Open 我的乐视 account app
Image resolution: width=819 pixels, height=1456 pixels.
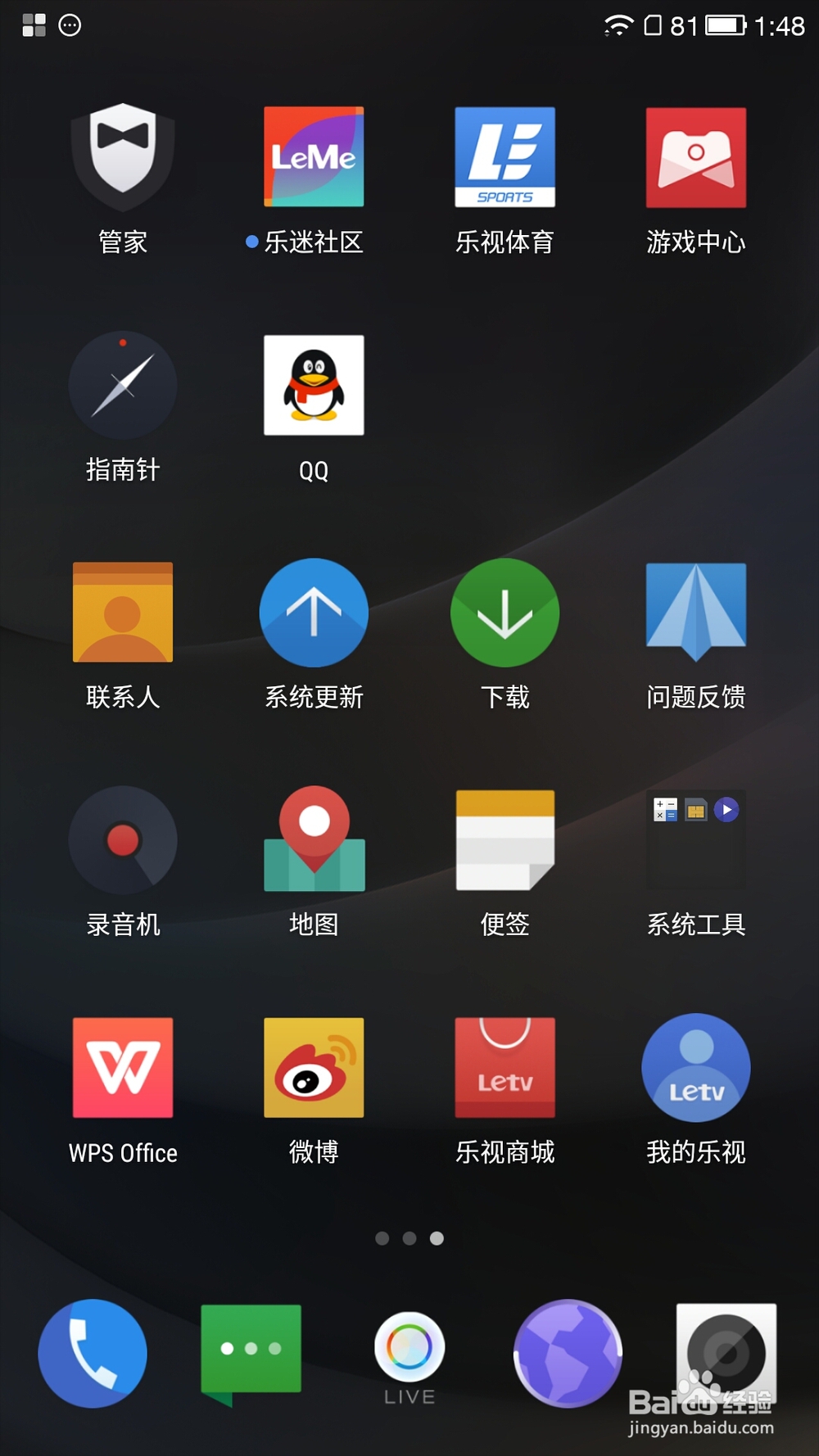[695, 1067]
